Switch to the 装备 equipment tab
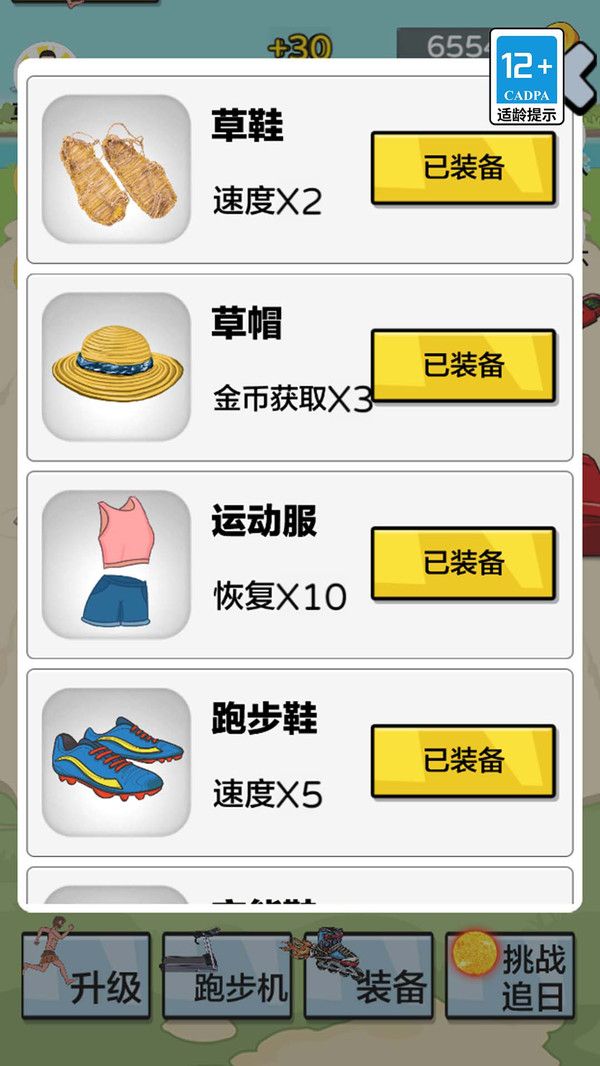The height and width of the screenshot is (1066, 600). point(369,976)
